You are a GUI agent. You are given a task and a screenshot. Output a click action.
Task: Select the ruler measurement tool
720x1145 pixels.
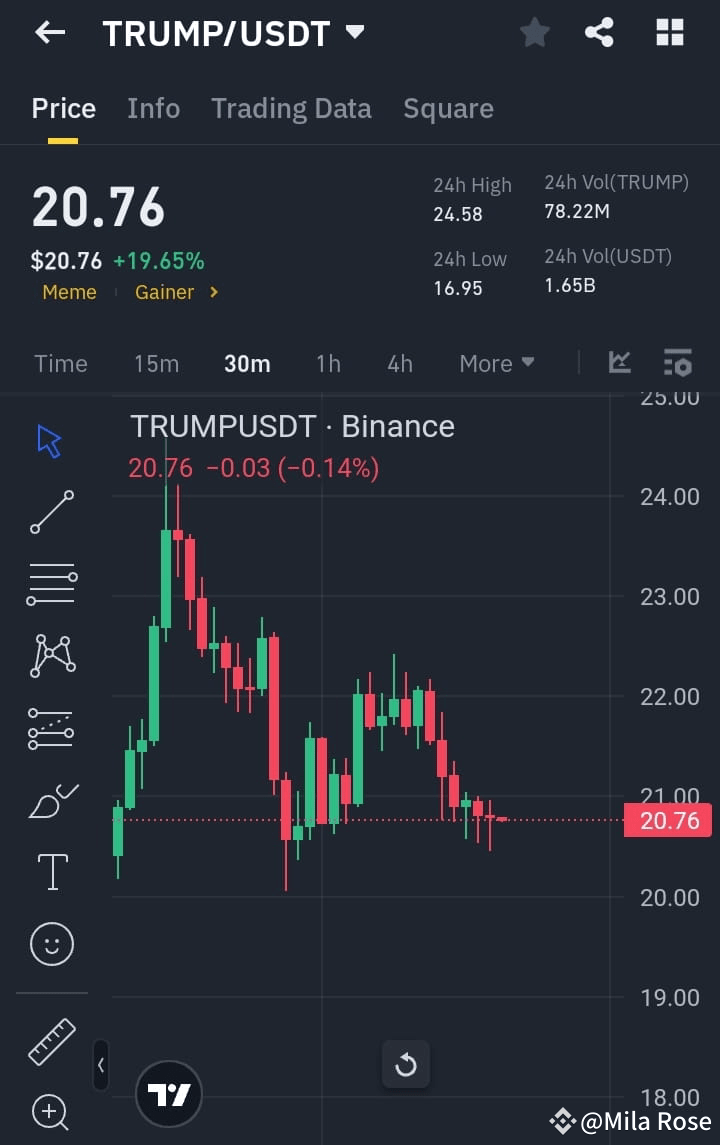click(x=50, y=1040)
